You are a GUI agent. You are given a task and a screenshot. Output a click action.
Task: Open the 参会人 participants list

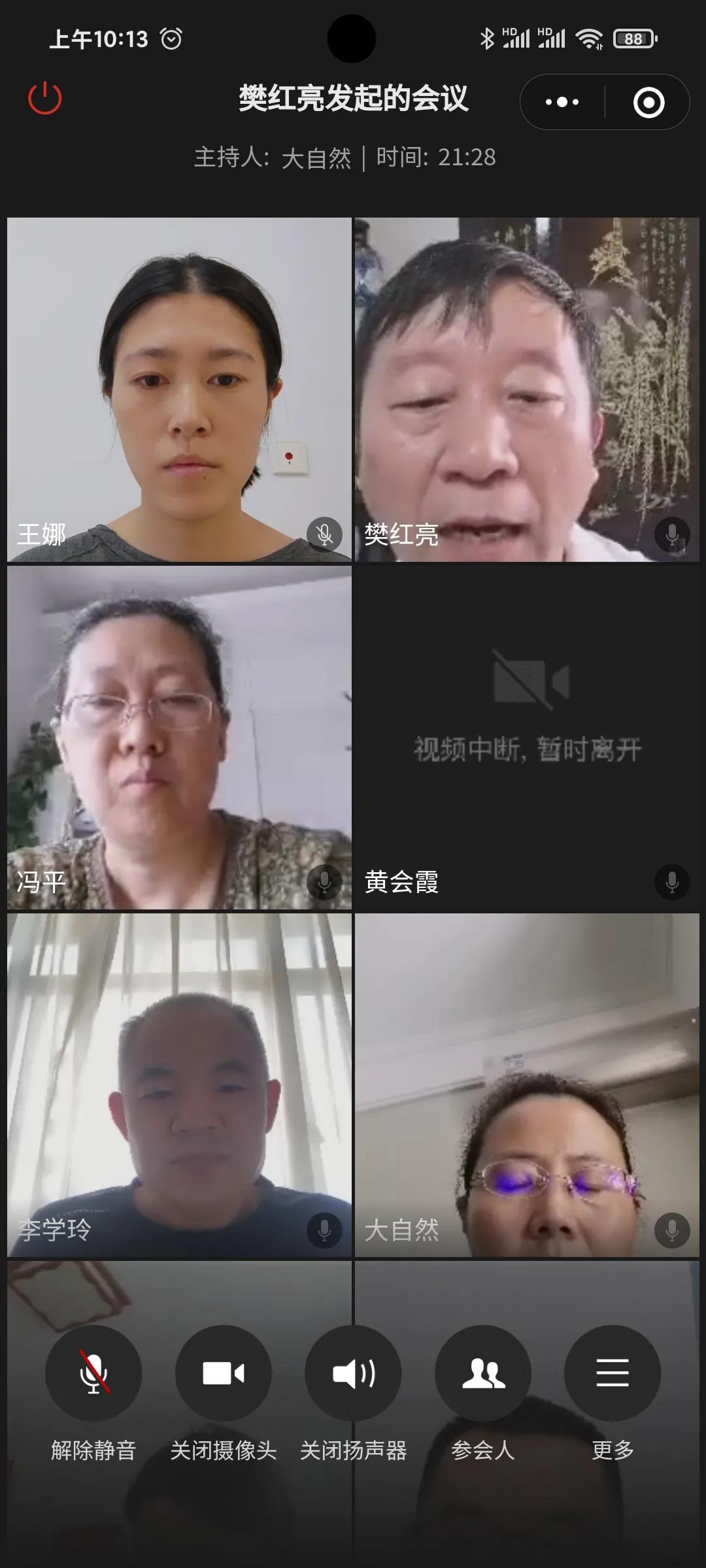(483, 1373)
